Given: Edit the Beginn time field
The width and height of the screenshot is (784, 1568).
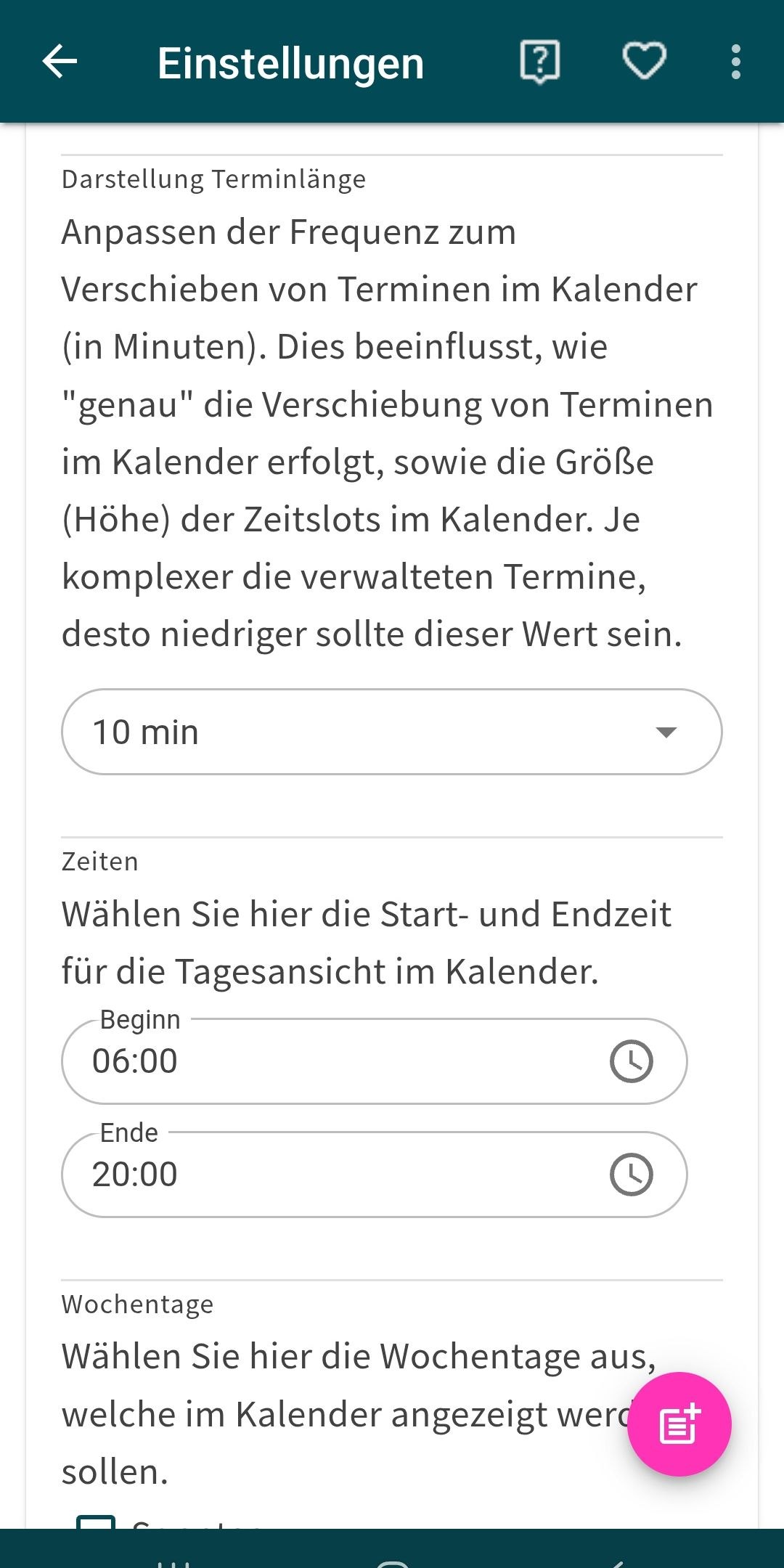Looking at the screenshot, I should [x=327, y=1061].
